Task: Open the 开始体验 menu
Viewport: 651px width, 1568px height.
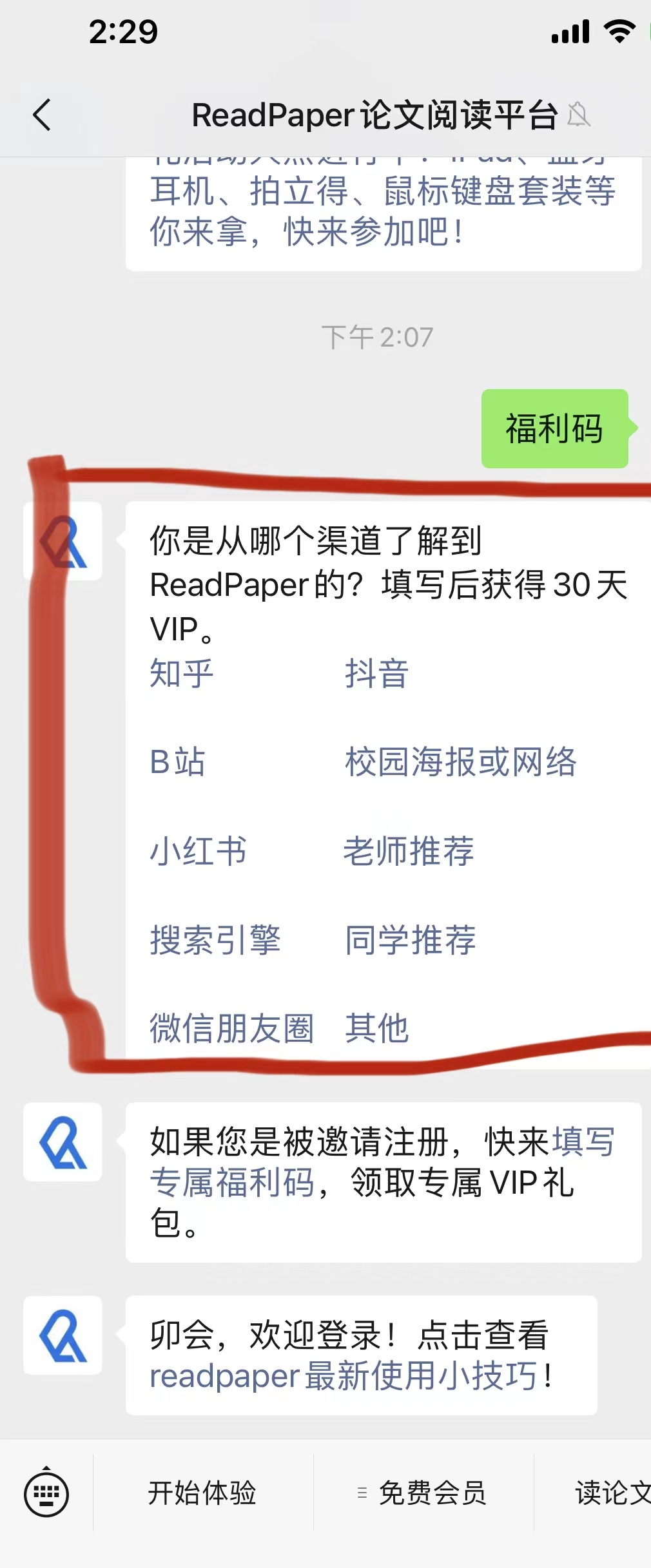Action: pyautogui.click(x=202, y=1493)
